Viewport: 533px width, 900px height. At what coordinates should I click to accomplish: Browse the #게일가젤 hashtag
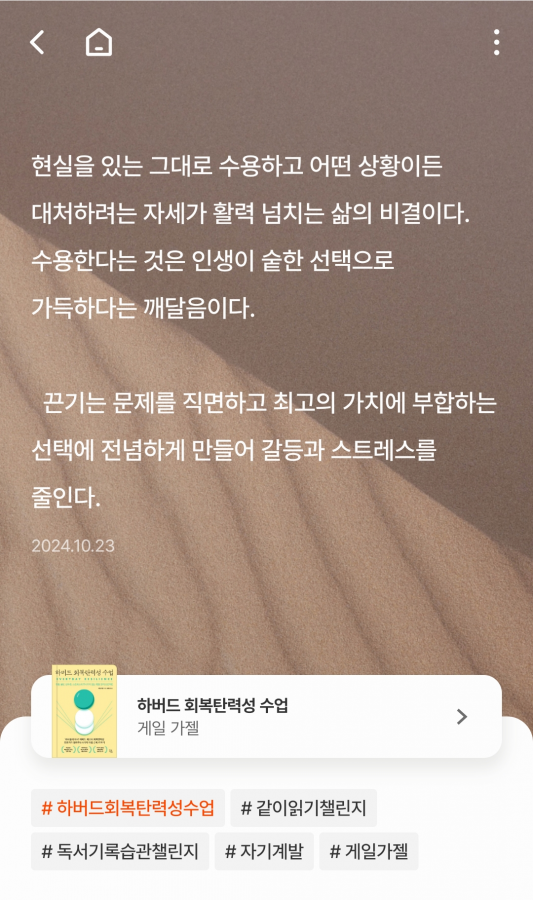coord(368,851)
